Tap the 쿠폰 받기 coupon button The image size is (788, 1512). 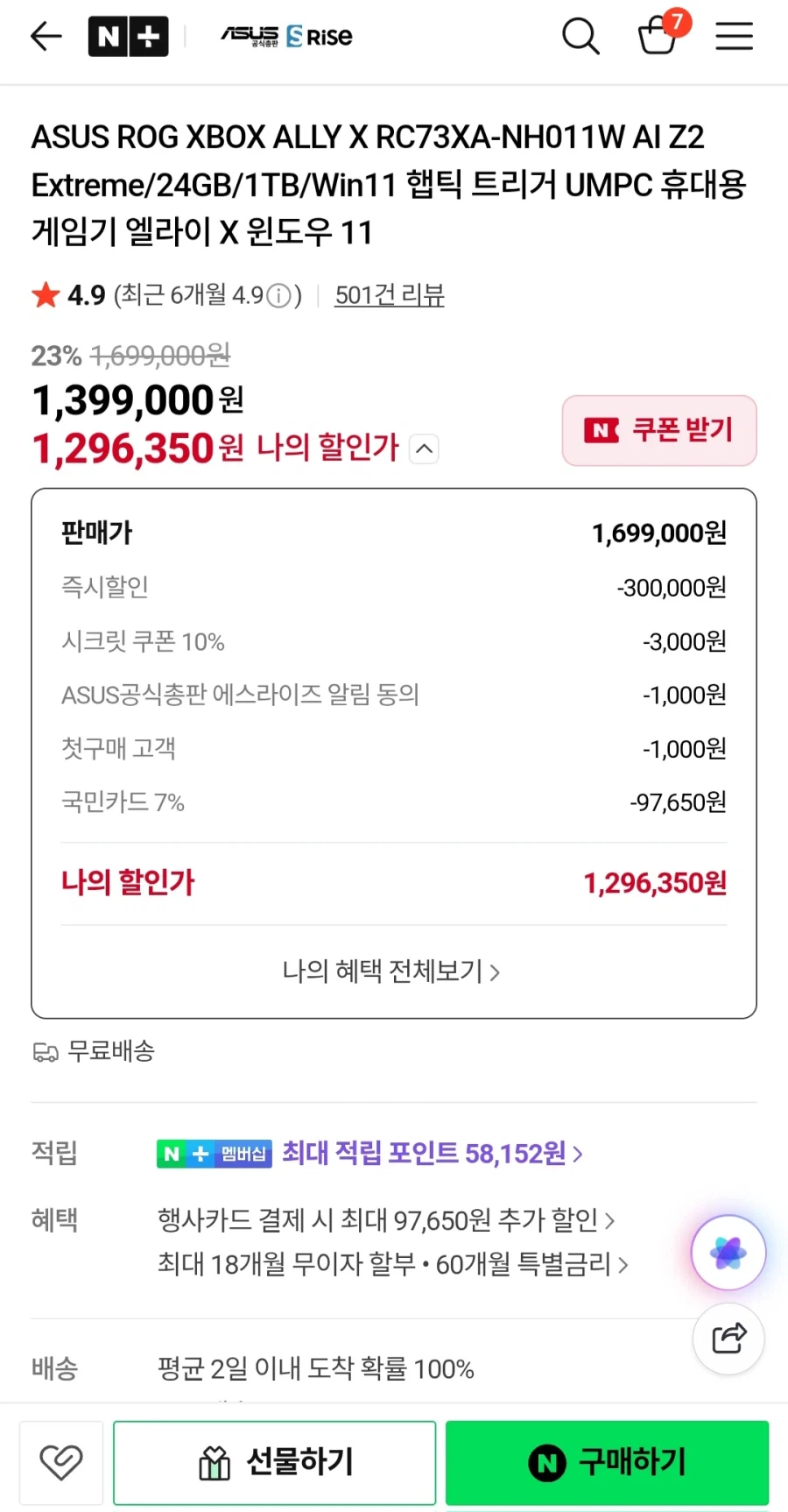coord(658,430)
